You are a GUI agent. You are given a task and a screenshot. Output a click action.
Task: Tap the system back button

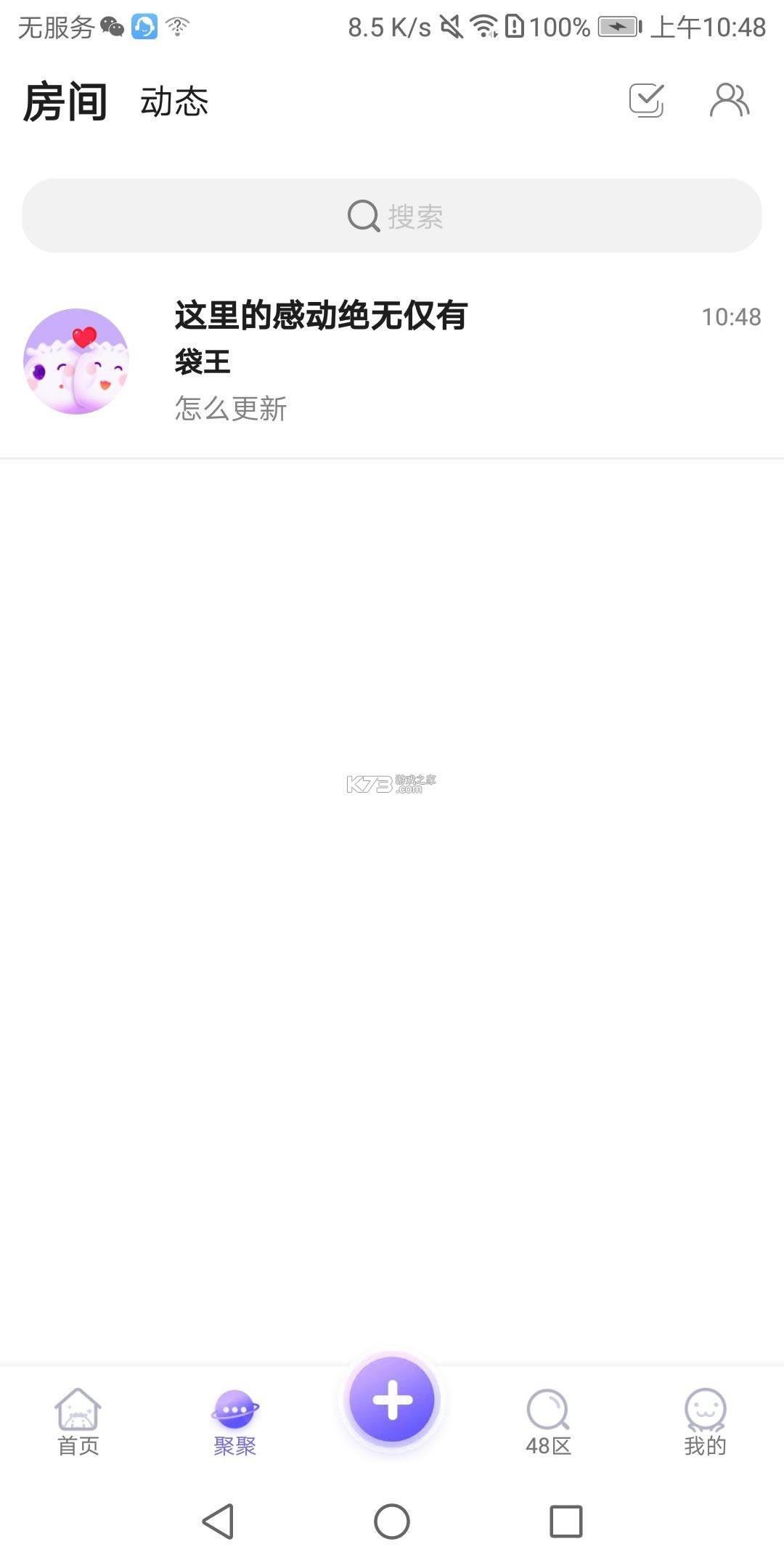218,1521
